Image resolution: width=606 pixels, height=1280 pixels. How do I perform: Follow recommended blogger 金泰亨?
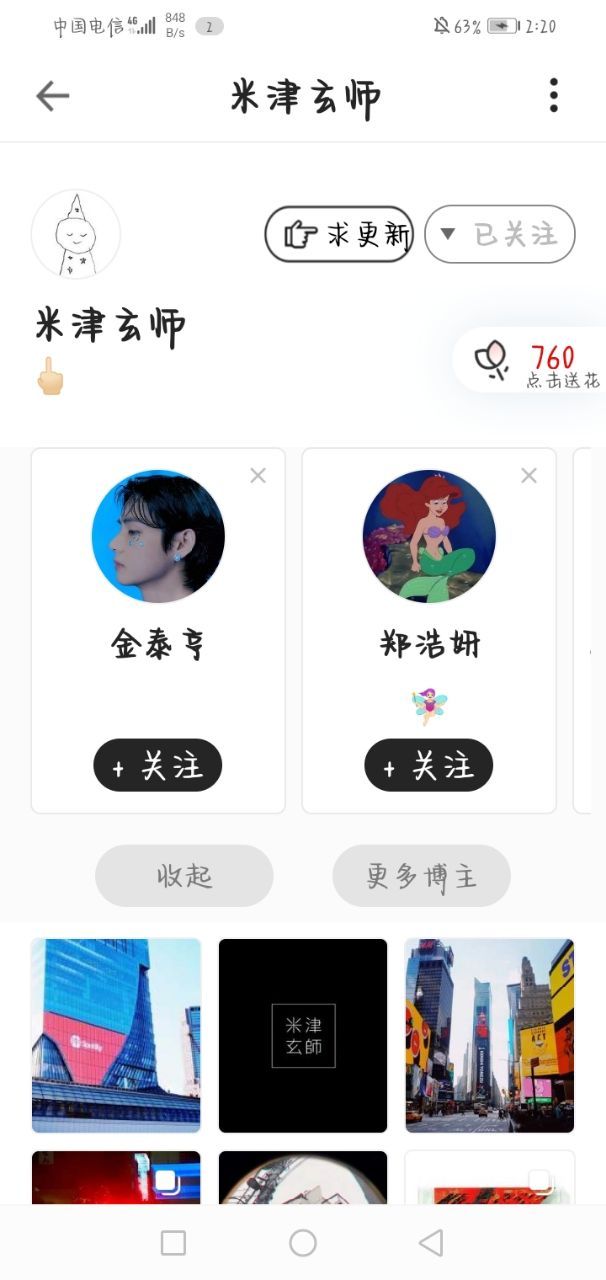click(x=158, y=766)
